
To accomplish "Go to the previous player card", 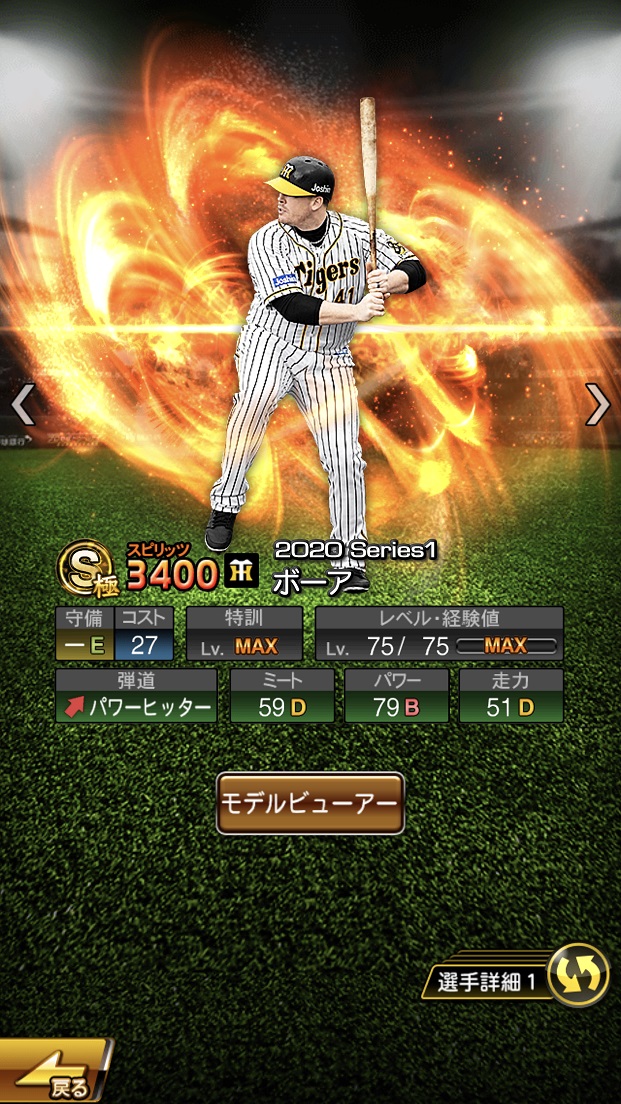I will [x=22, y=404].
